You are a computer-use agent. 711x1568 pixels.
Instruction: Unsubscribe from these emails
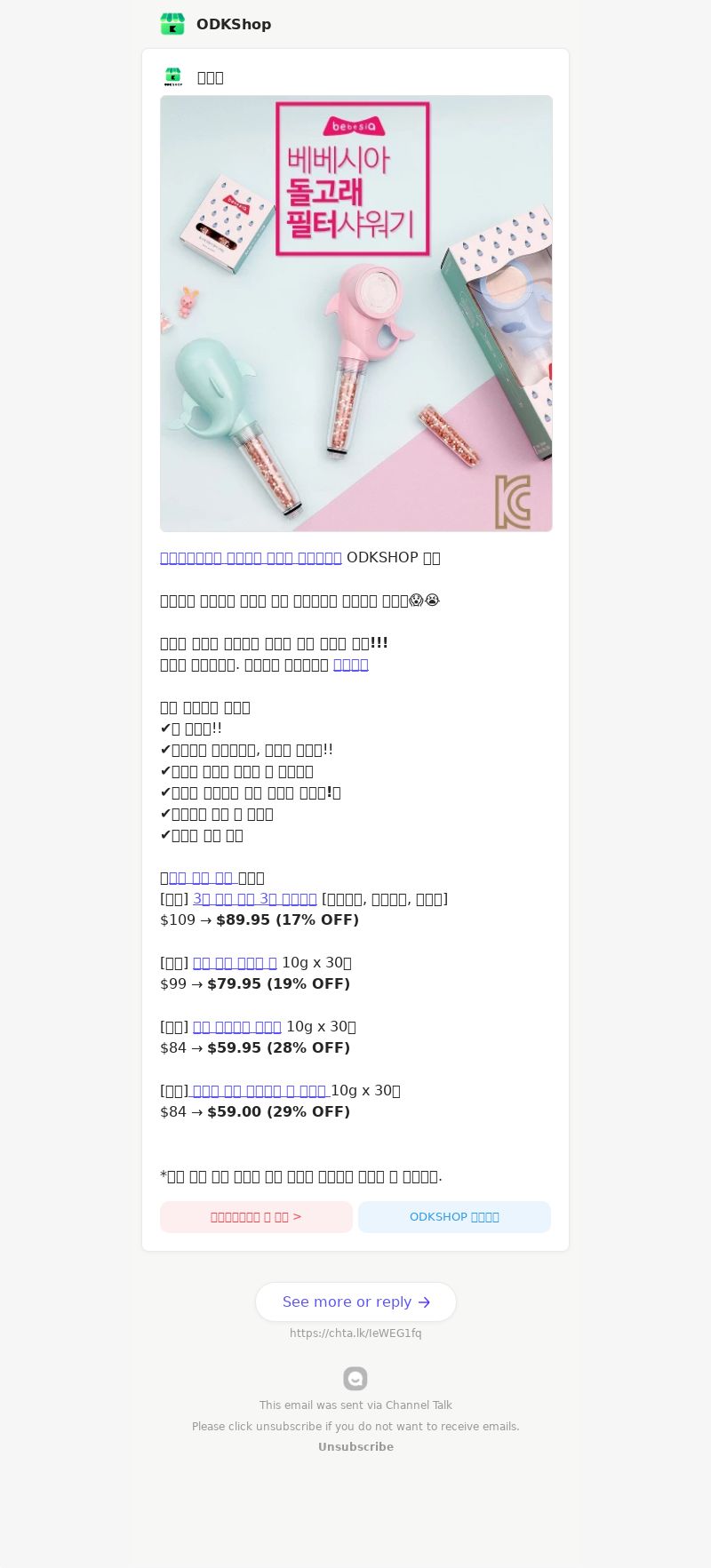[x=355, y=1446]
